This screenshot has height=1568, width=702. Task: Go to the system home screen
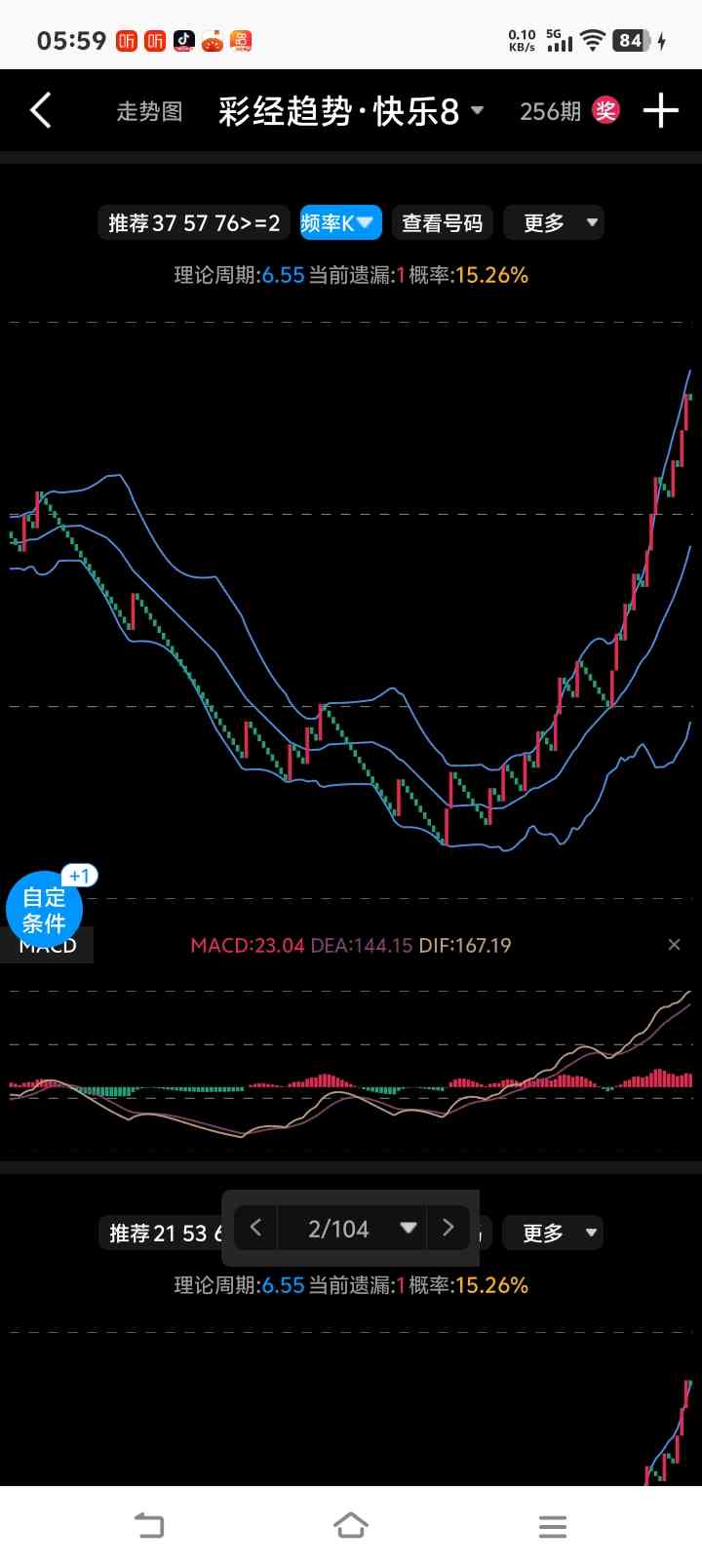351,1525
